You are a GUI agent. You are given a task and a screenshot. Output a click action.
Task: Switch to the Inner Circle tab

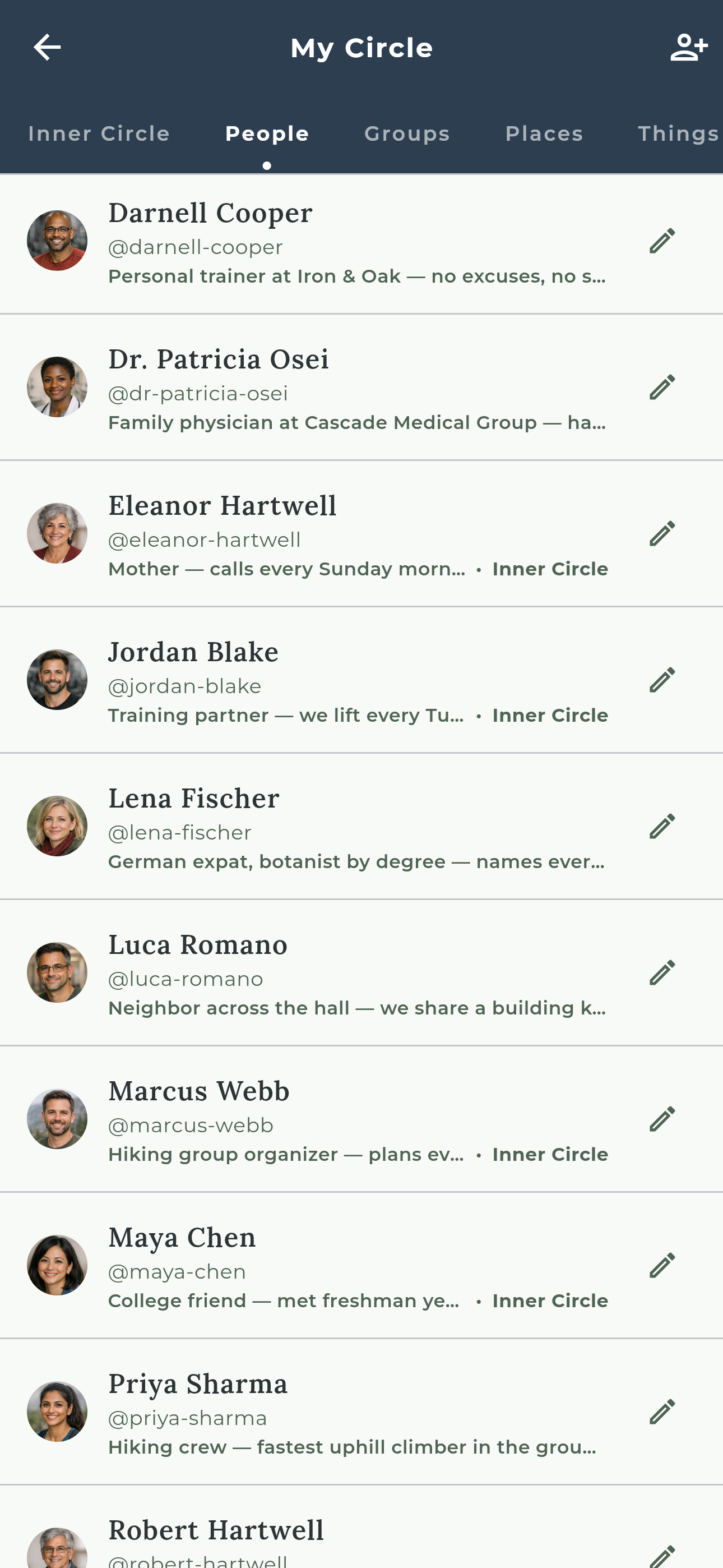(x=99, y=134)
